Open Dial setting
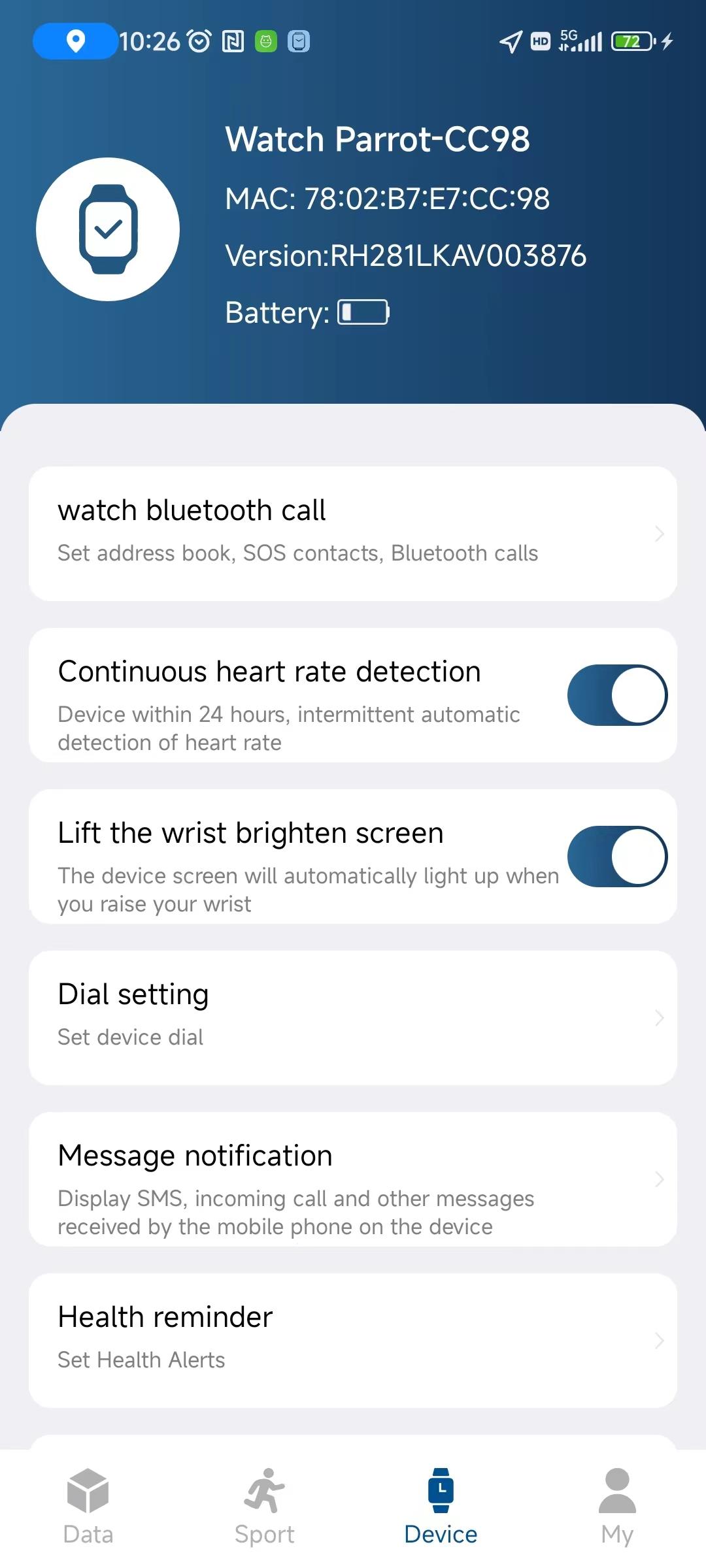This screenshot has height=1568, width=706. click(x=353, y=1017)
